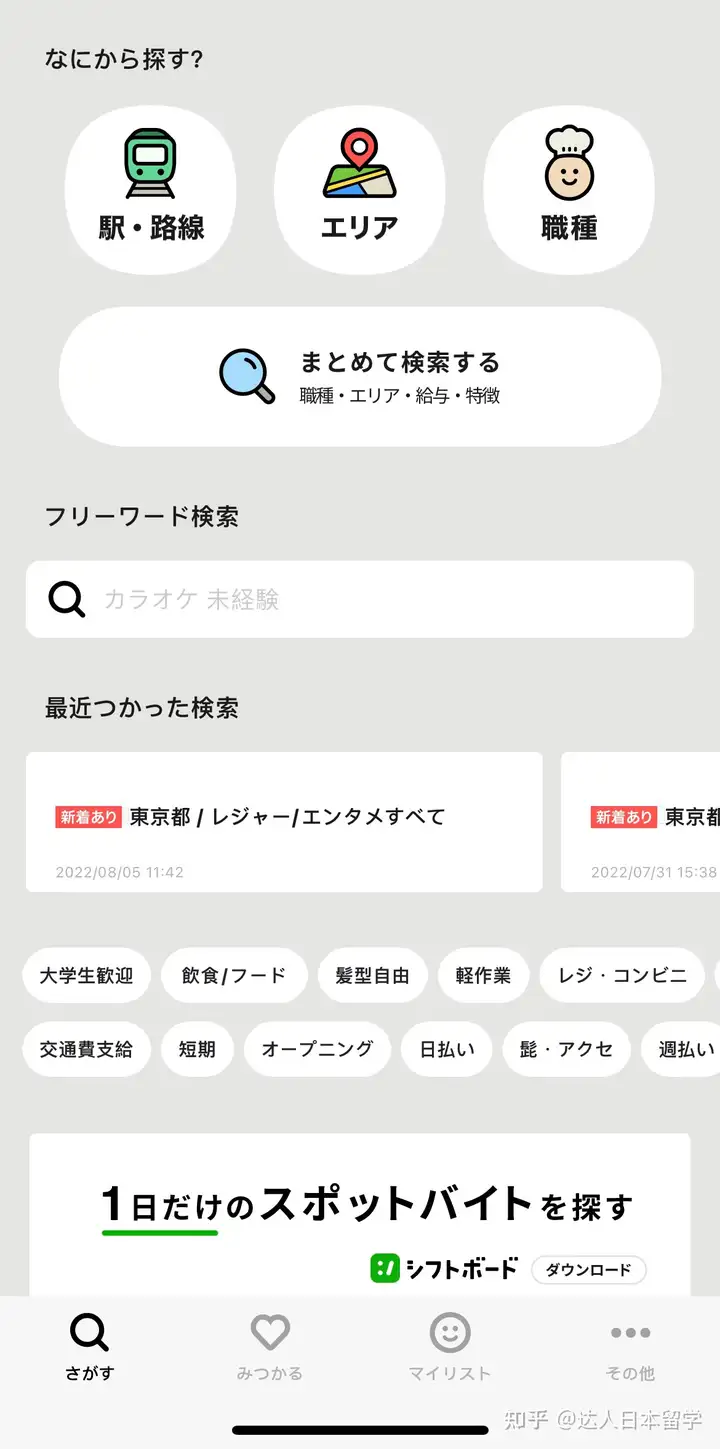
Task: Click the search icon in the freeword bar
Action: tap(65, 599)
